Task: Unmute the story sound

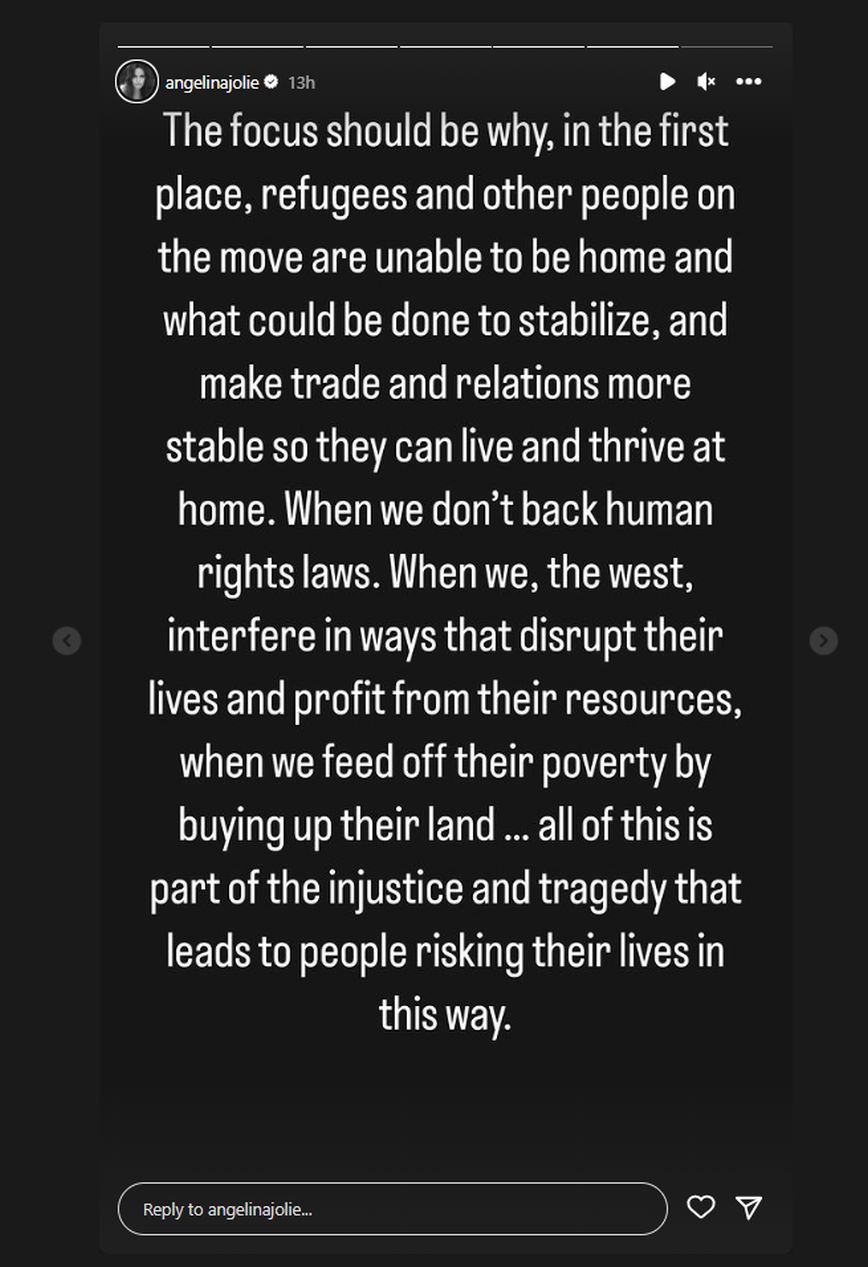Action: pos(706,82)
